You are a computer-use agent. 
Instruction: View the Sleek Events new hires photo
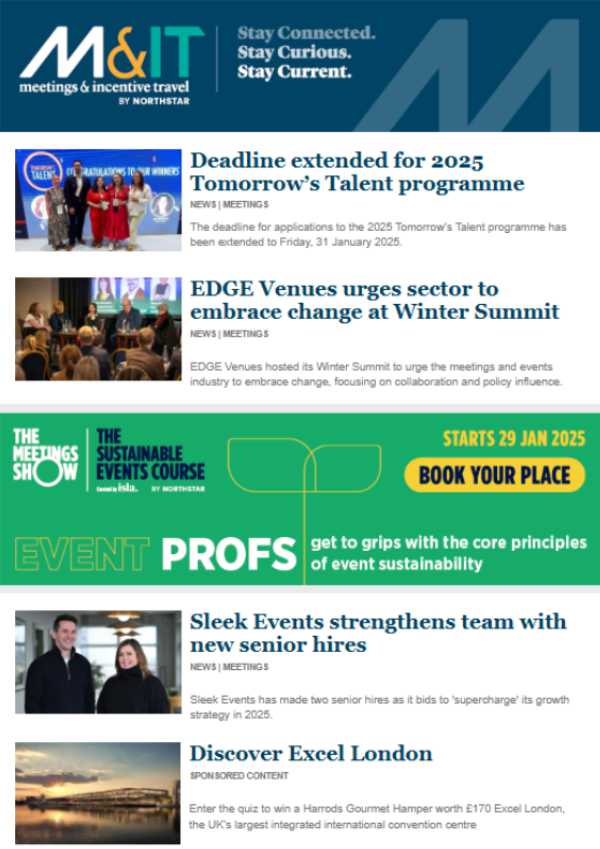tap(98, 662)
